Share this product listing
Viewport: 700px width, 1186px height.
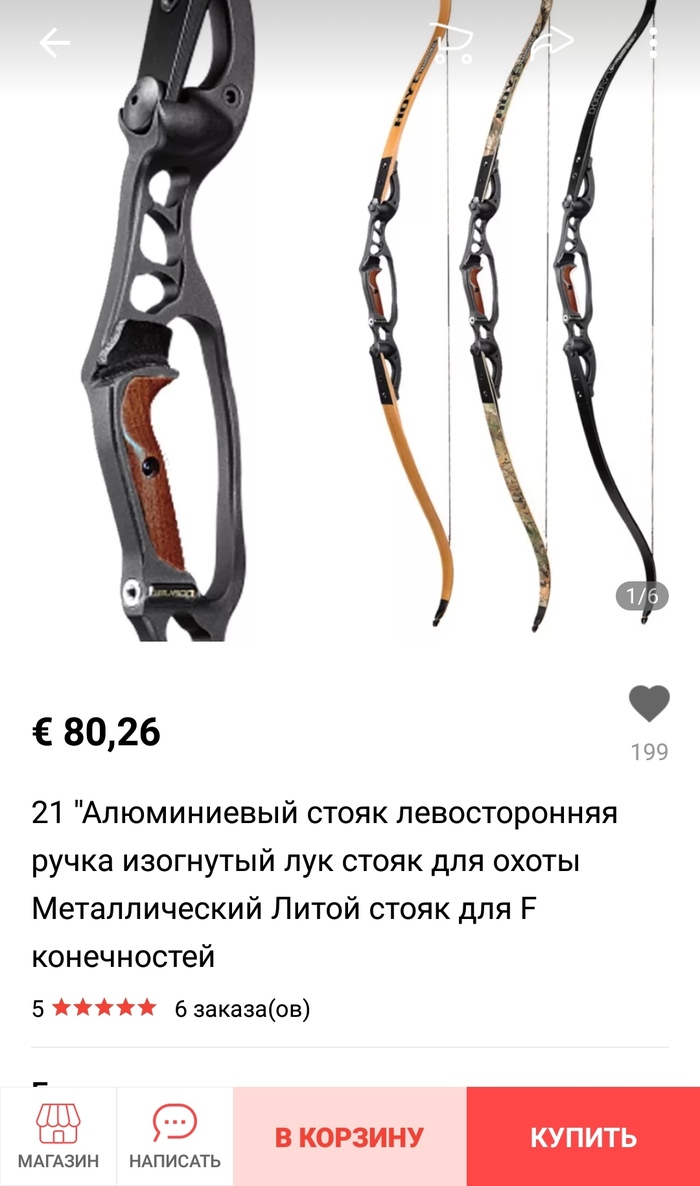tap(553, 42)
